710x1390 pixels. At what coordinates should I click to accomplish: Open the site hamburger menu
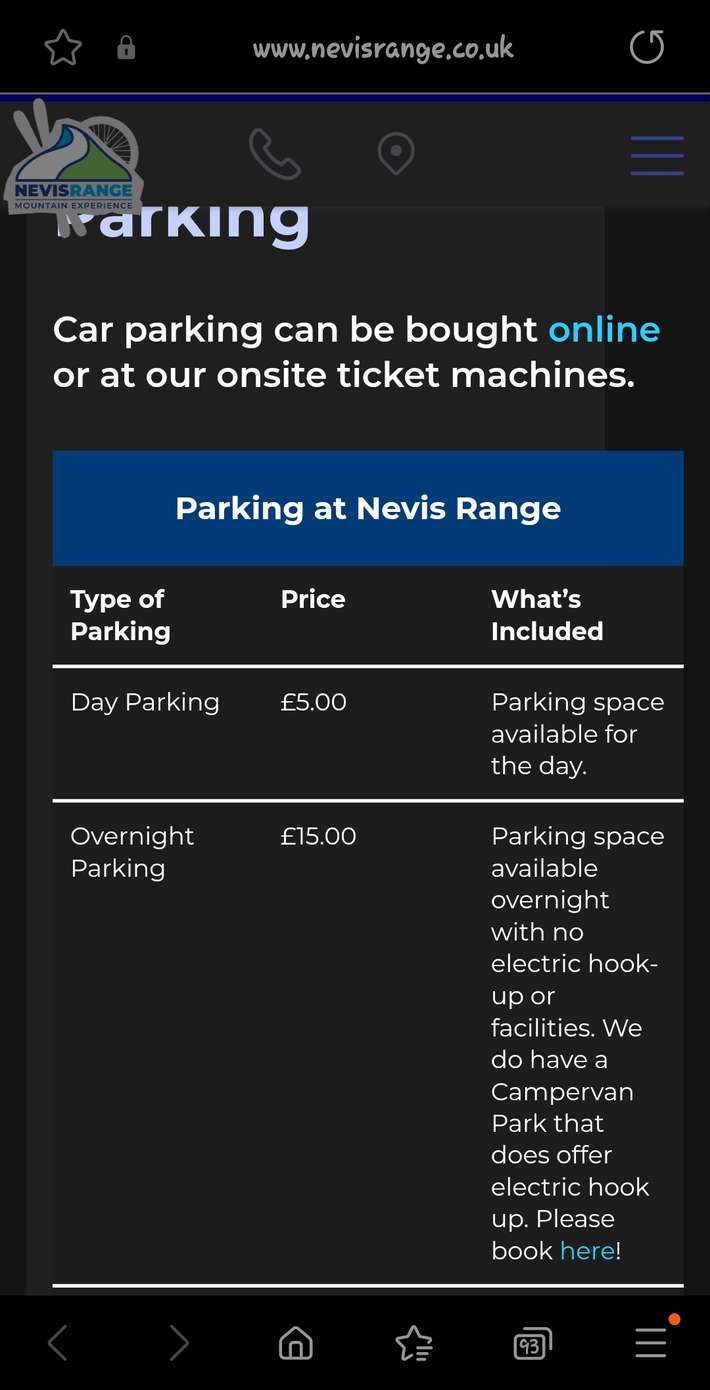click(657, 155)
